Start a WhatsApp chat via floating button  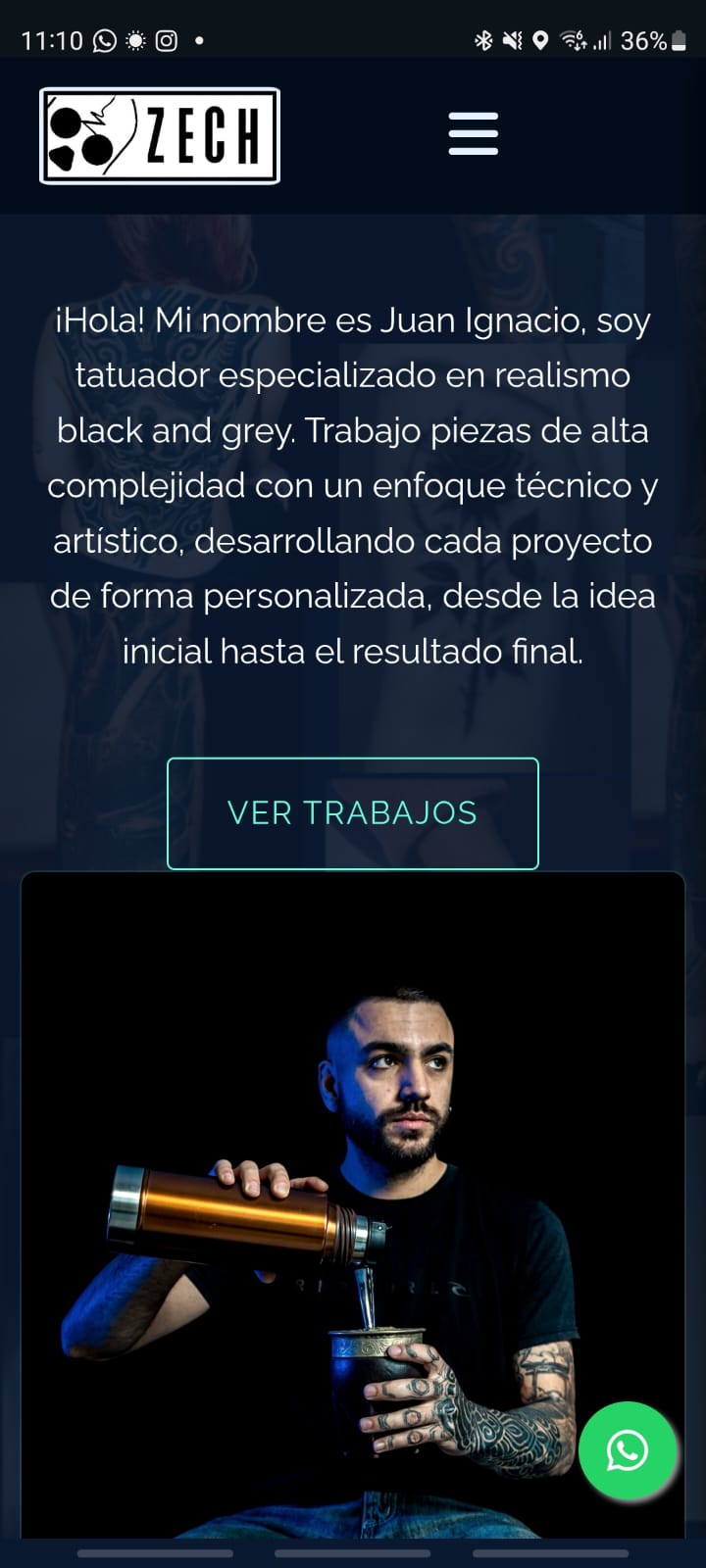628,1450
